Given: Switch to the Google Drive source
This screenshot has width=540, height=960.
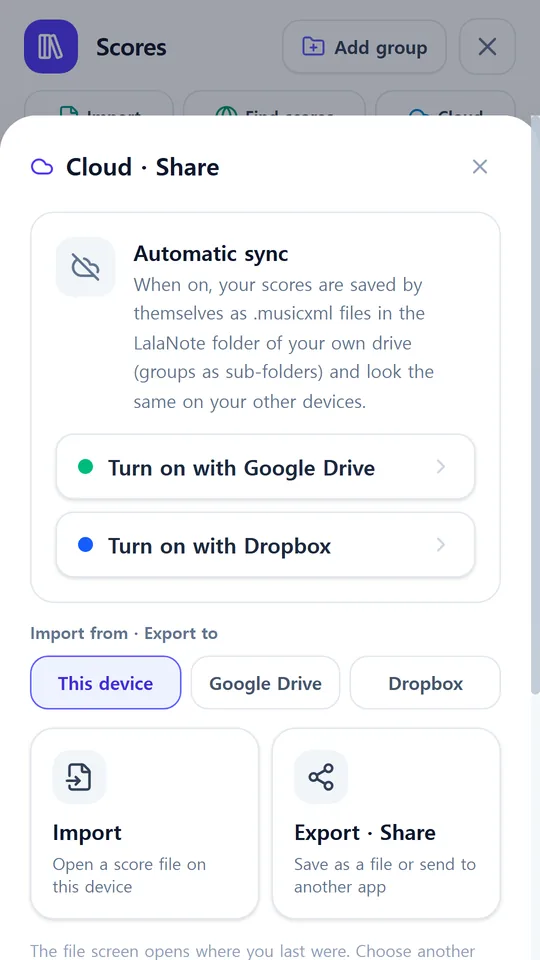Looking at the screenshot, I should coord(265,683).
